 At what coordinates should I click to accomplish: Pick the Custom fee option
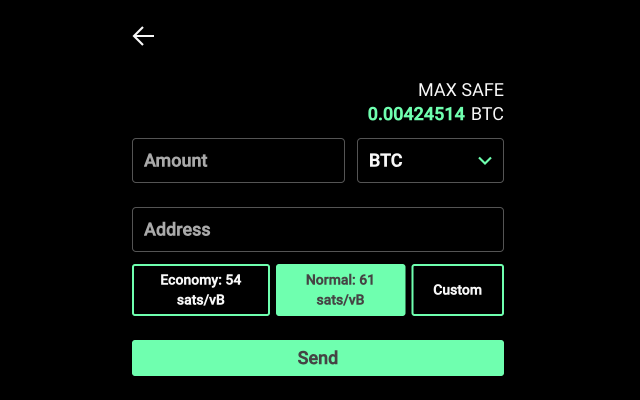click(x=457, y=290)
